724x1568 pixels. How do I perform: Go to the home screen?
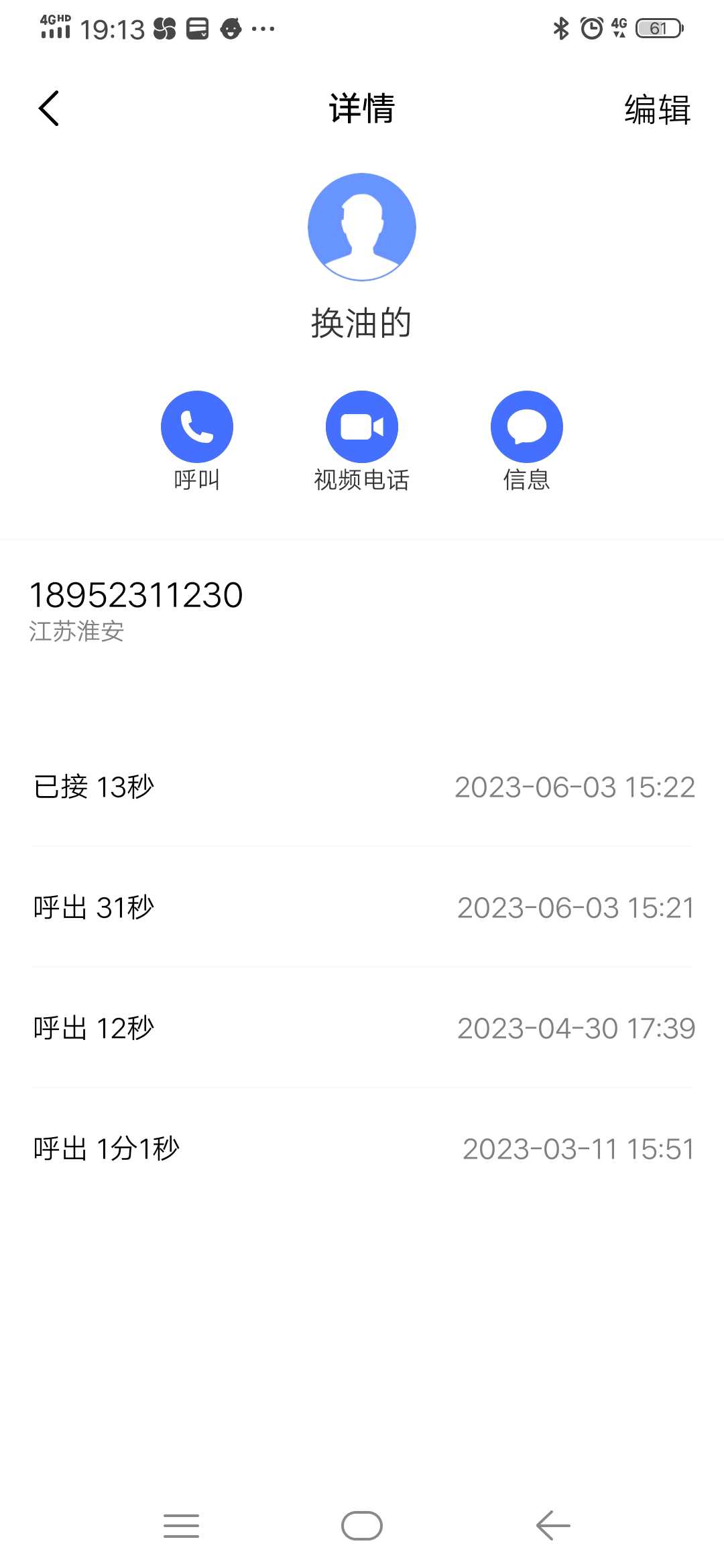[x=362, y=1526]
